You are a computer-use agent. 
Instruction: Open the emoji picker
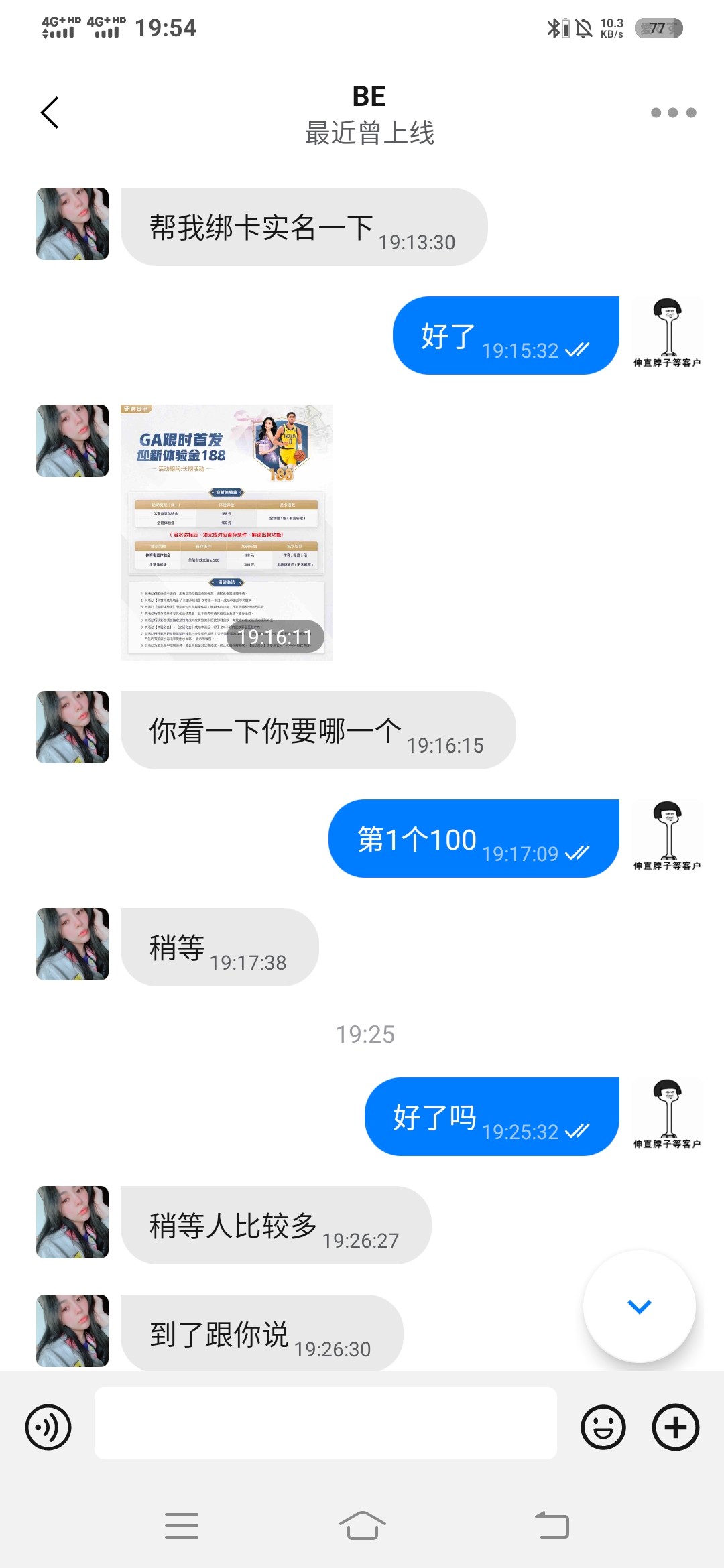tap(603, 1427)
